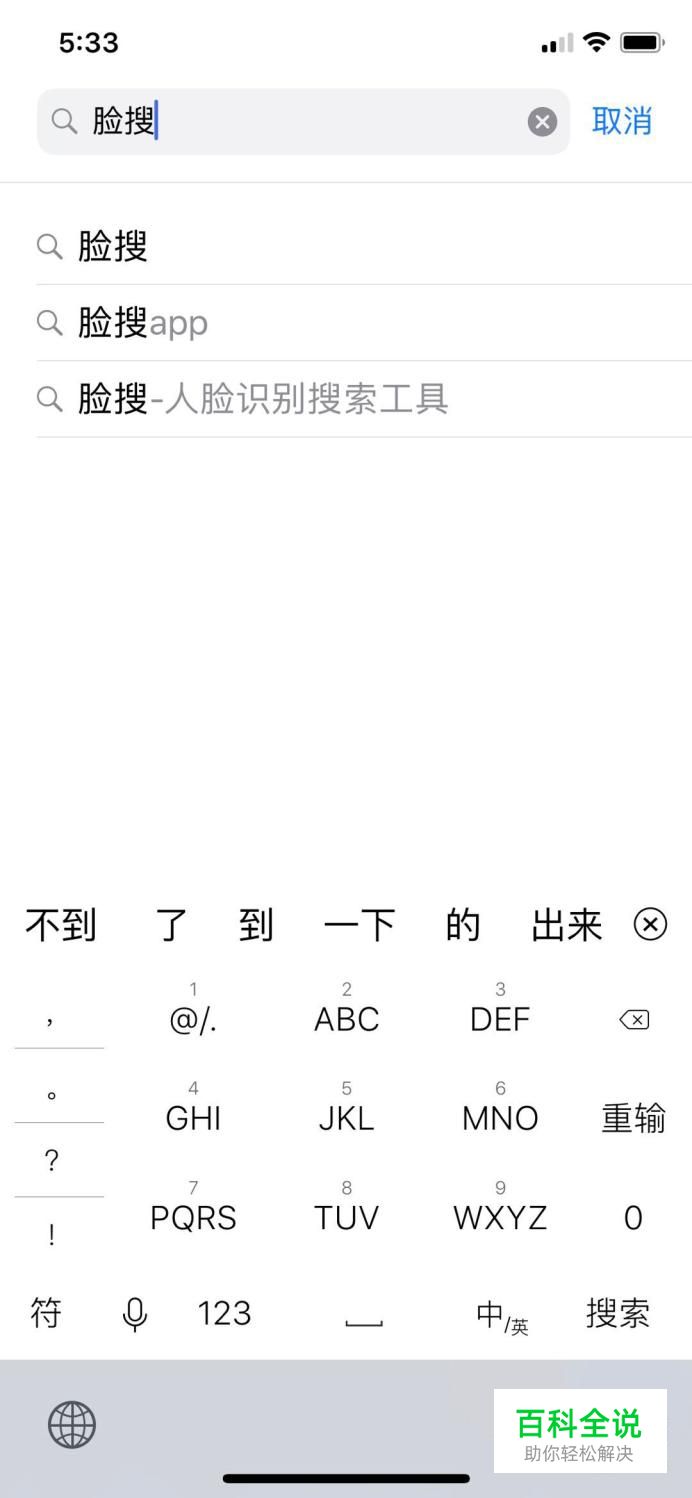Pick candidate word 出来
The image size is (692, 1498).
[x=567, y=926]
